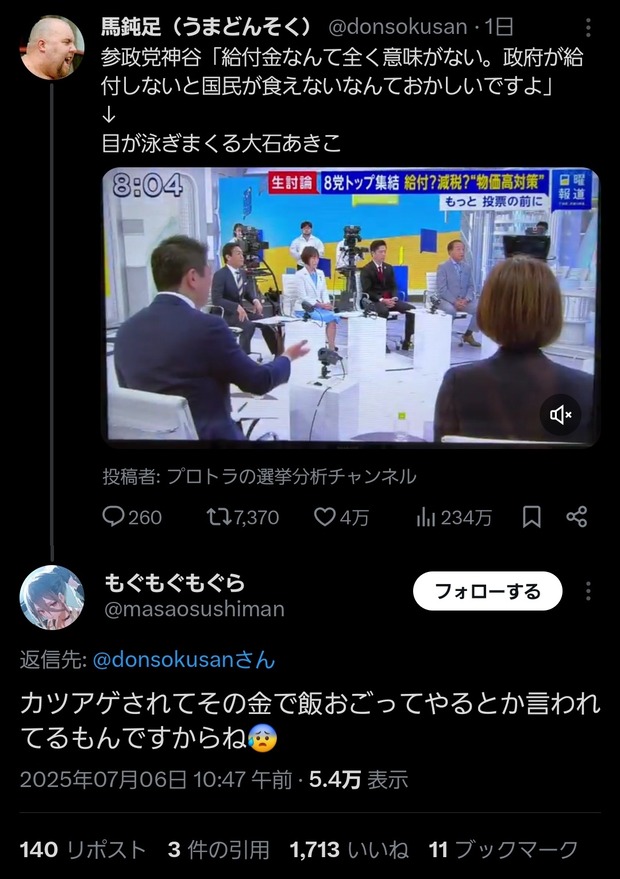Viewport: 620px width, 879px height.
Task: View the 3 quote posts
Action: pos(218,850)
